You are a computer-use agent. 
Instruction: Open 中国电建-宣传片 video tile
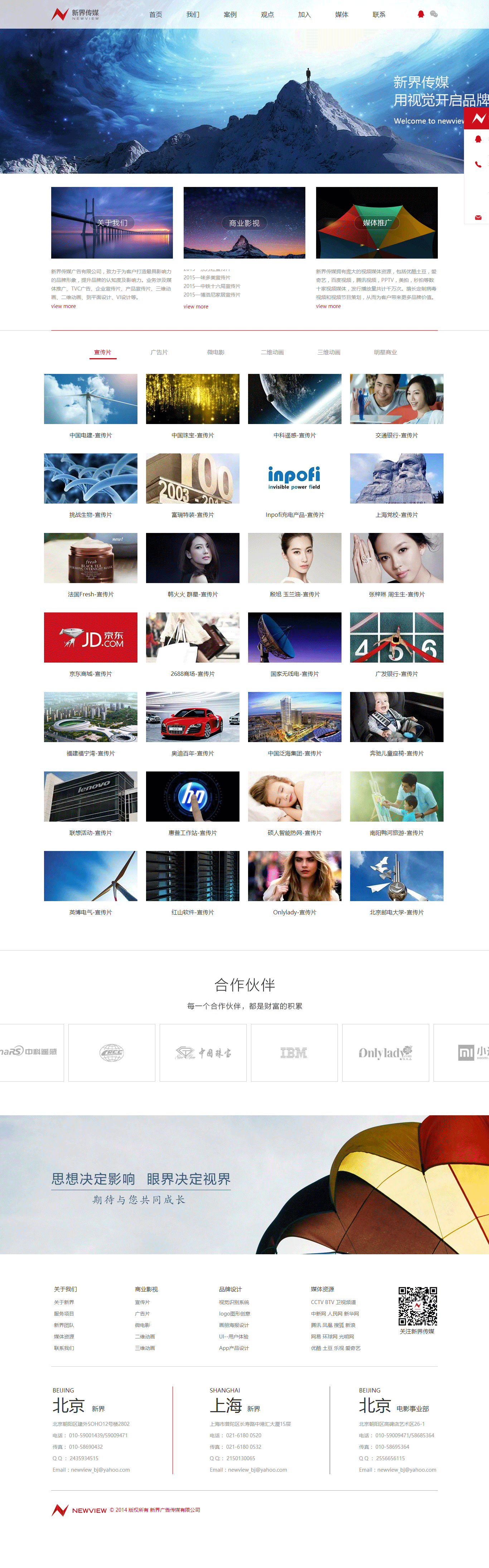tap(91, 399)
